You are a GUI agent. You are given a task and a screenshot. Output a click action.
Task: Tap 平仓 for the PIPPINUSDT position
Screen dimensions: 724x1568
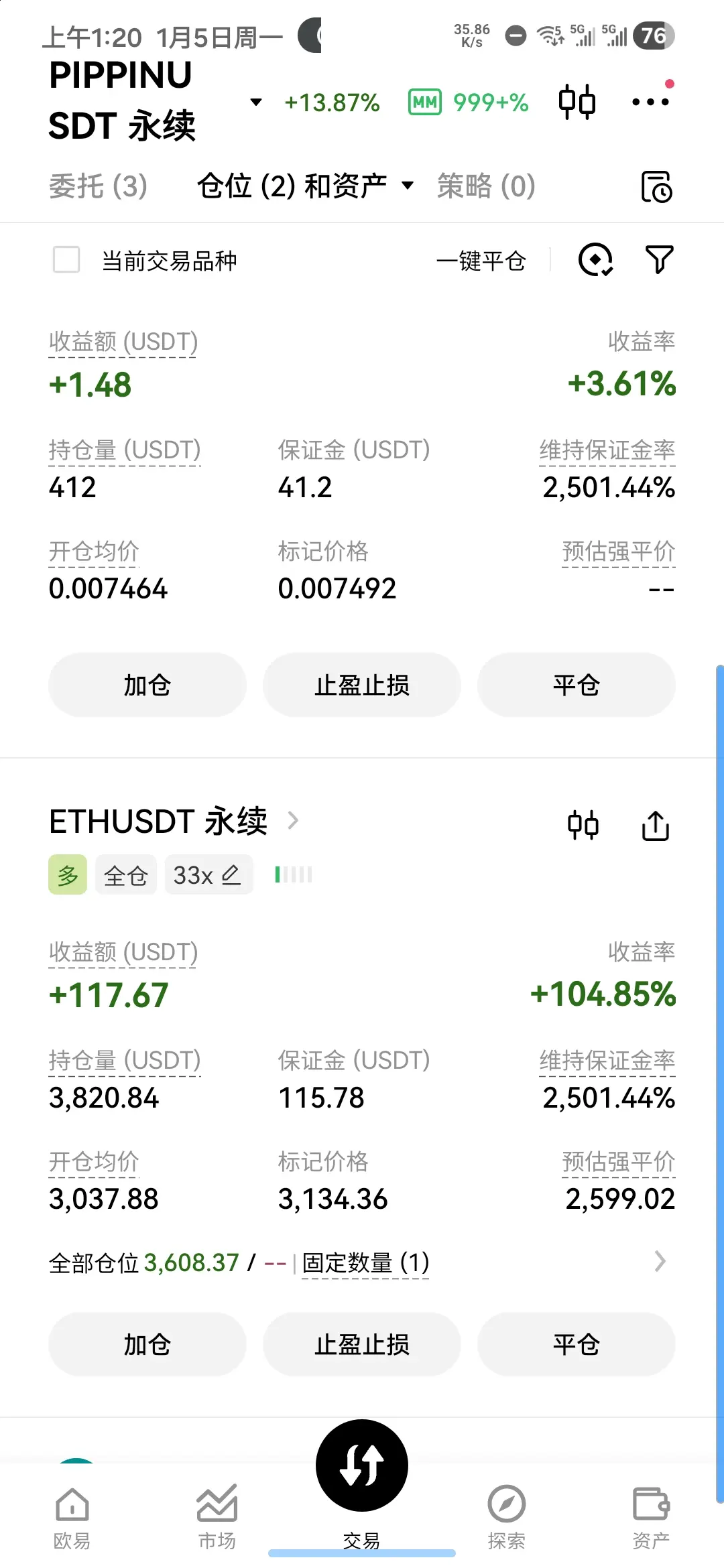click(576, 685)
